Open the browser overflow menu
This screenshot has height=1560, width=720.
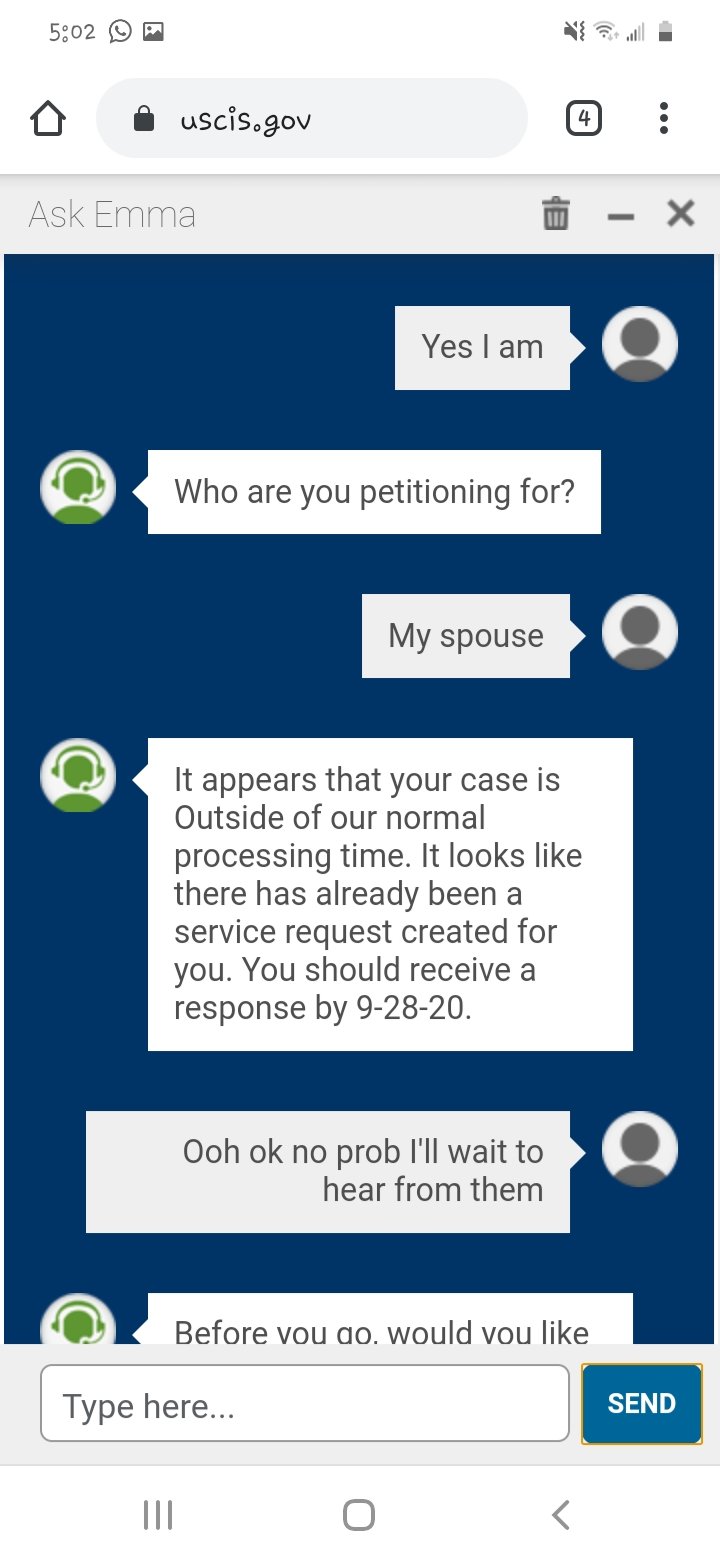click(664, 120)
